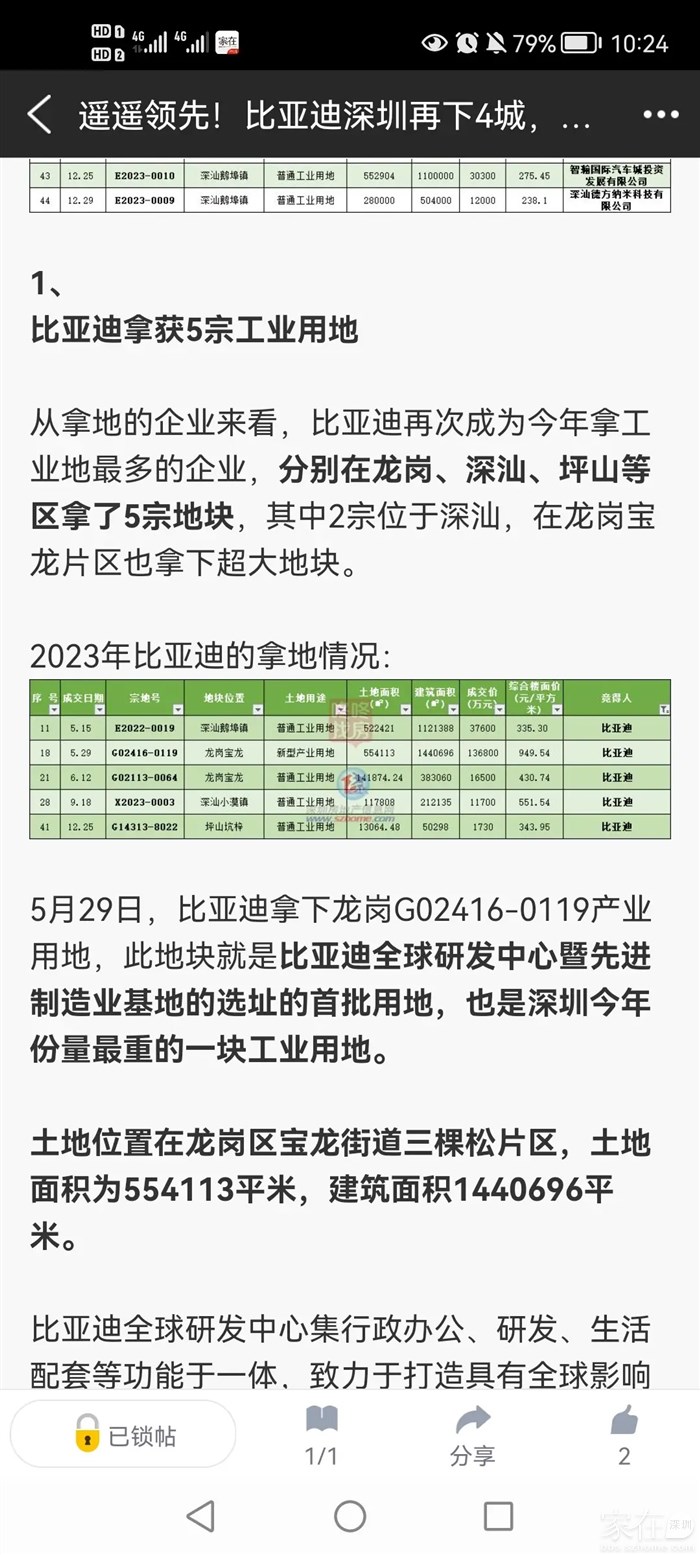Like the post with the thumbs-up icon
Image resolution: width=700 pixels, height=1555 pixels.
tap(624, 1435)
